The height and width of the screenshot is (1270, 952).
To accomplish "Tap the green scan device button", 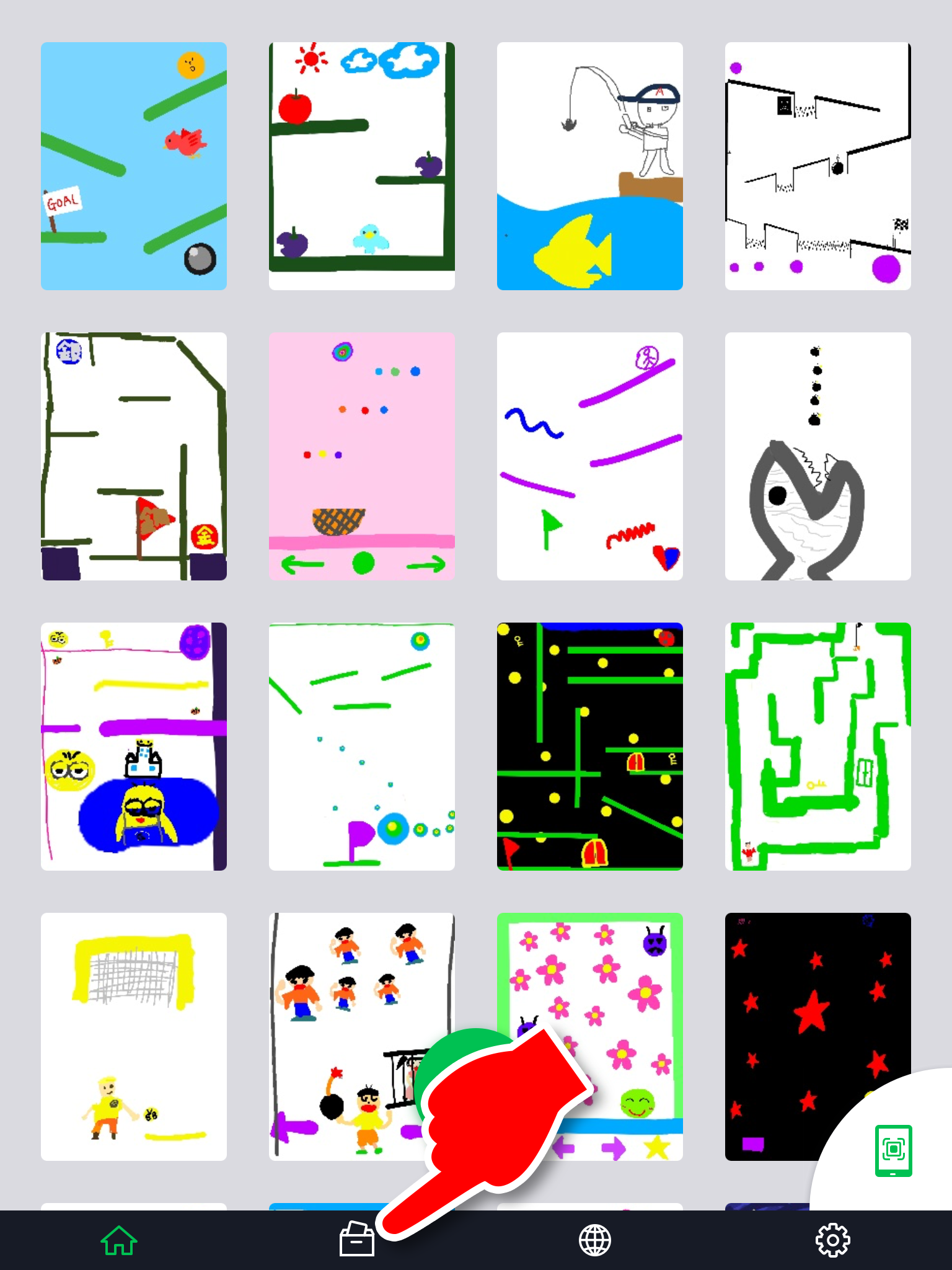I will (893, 1150).
